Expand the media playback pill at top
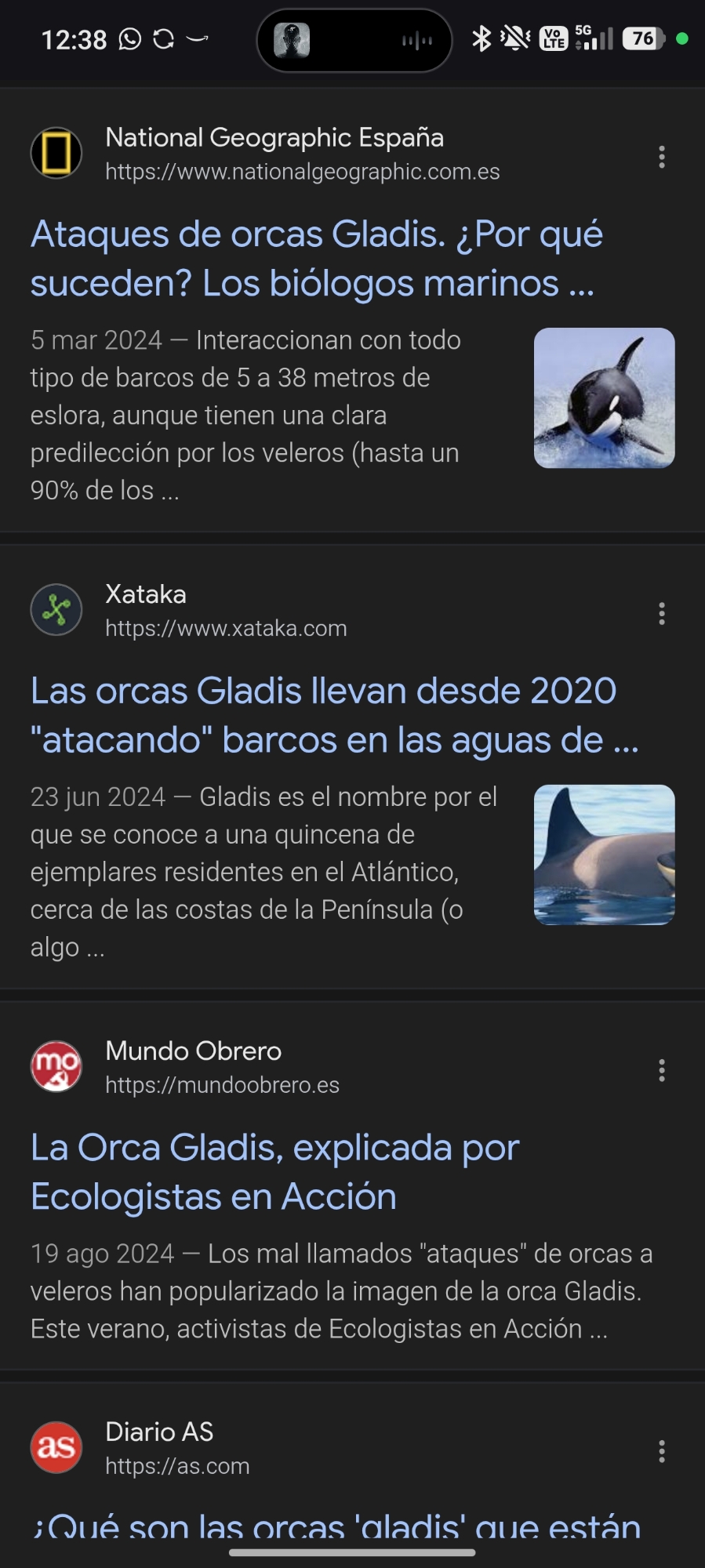Viewport: 705px width, 1568px height. tap(354, 40)
